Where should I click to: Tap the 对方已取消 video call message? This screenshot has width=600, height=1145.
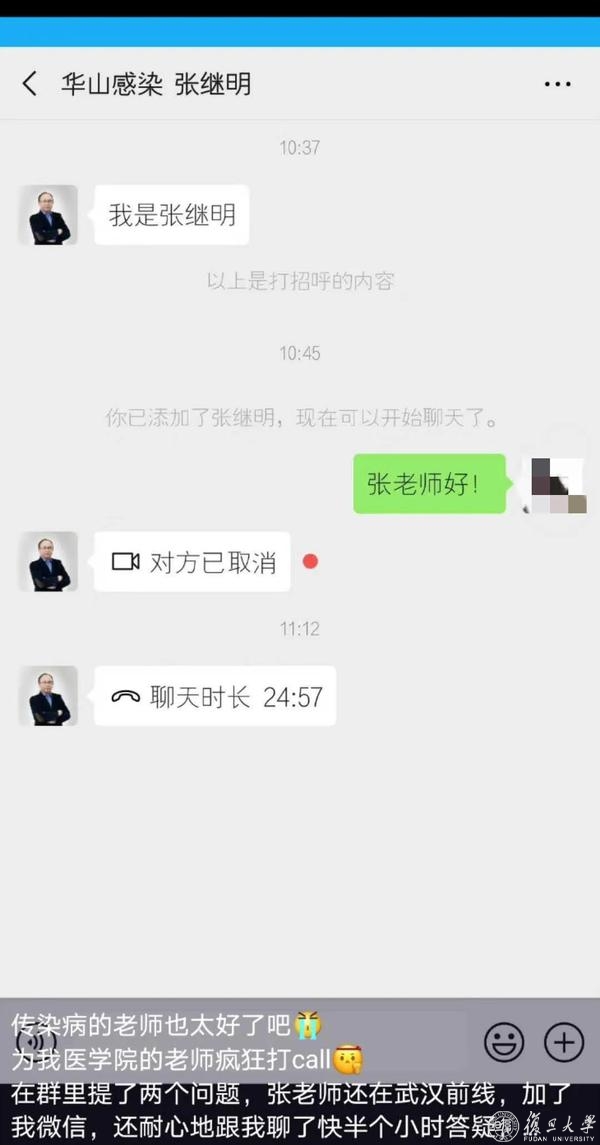[x=192, y=562]
